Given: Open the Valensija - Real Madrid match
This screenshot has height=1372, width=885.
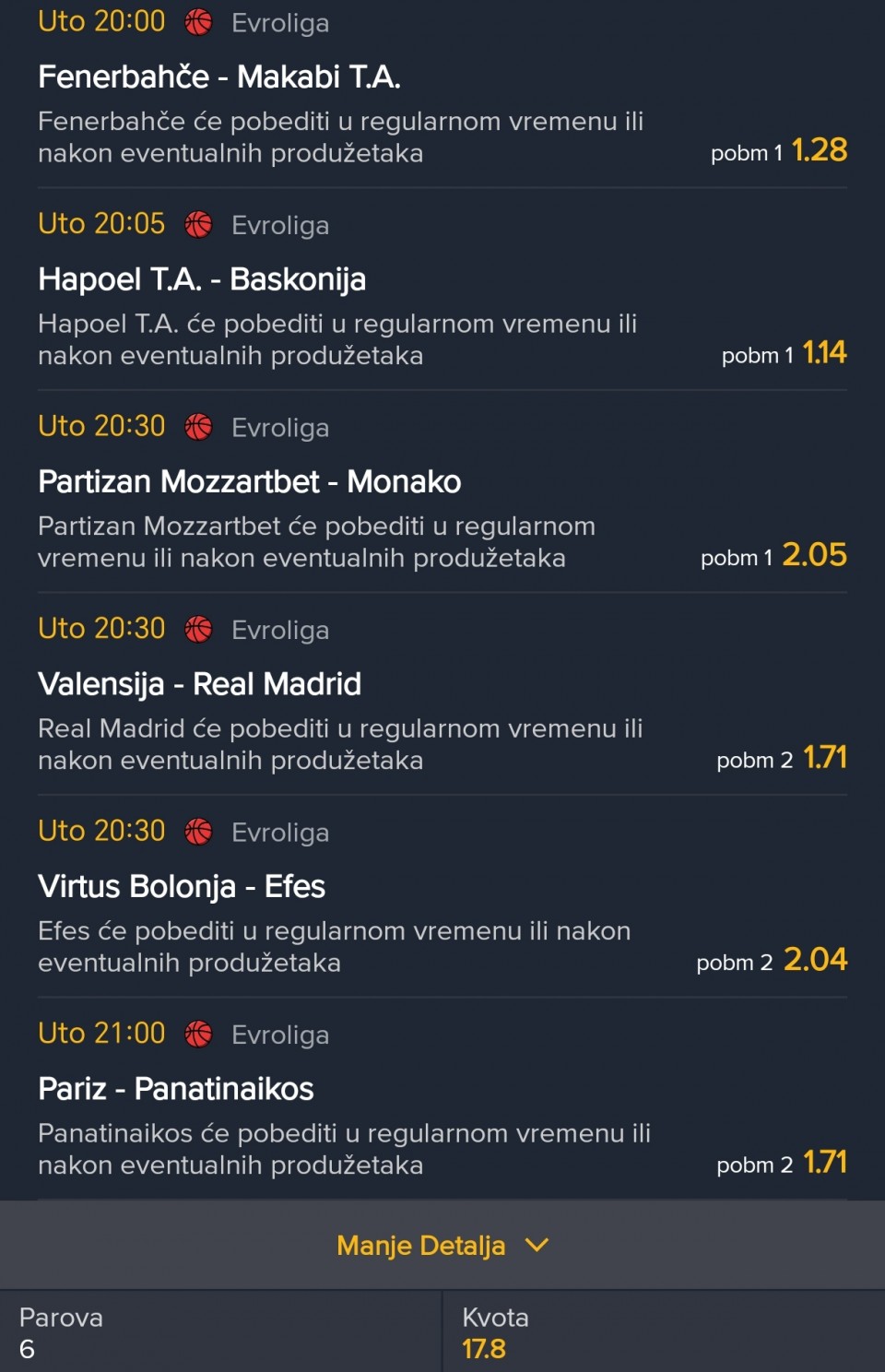Looking at the screenshot, I should tap(199, 684).
